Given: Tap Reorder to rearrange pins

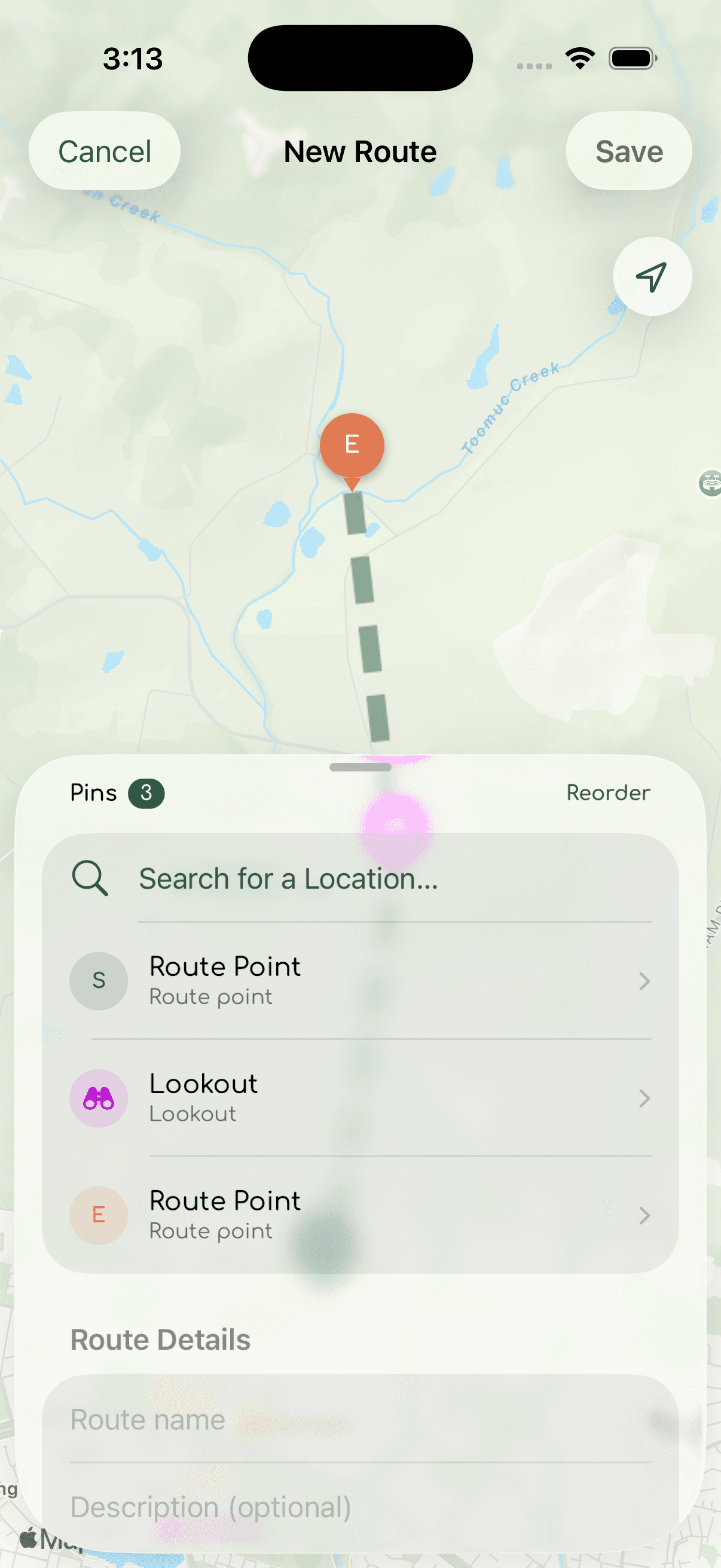Looking at the screenshot, I should (x=609, y=792).
